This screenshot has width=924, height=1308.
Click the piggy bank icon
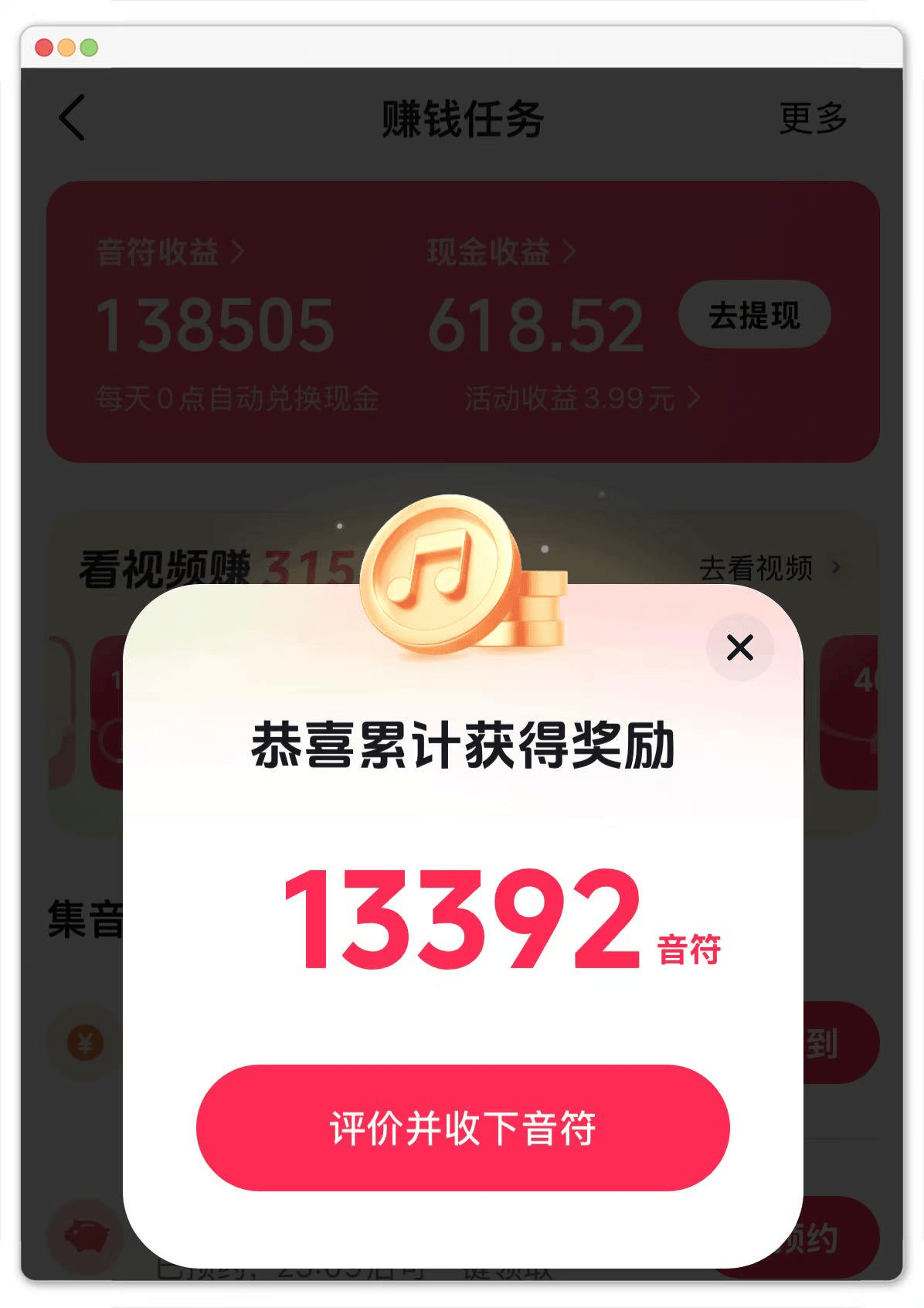[87, 1237]
